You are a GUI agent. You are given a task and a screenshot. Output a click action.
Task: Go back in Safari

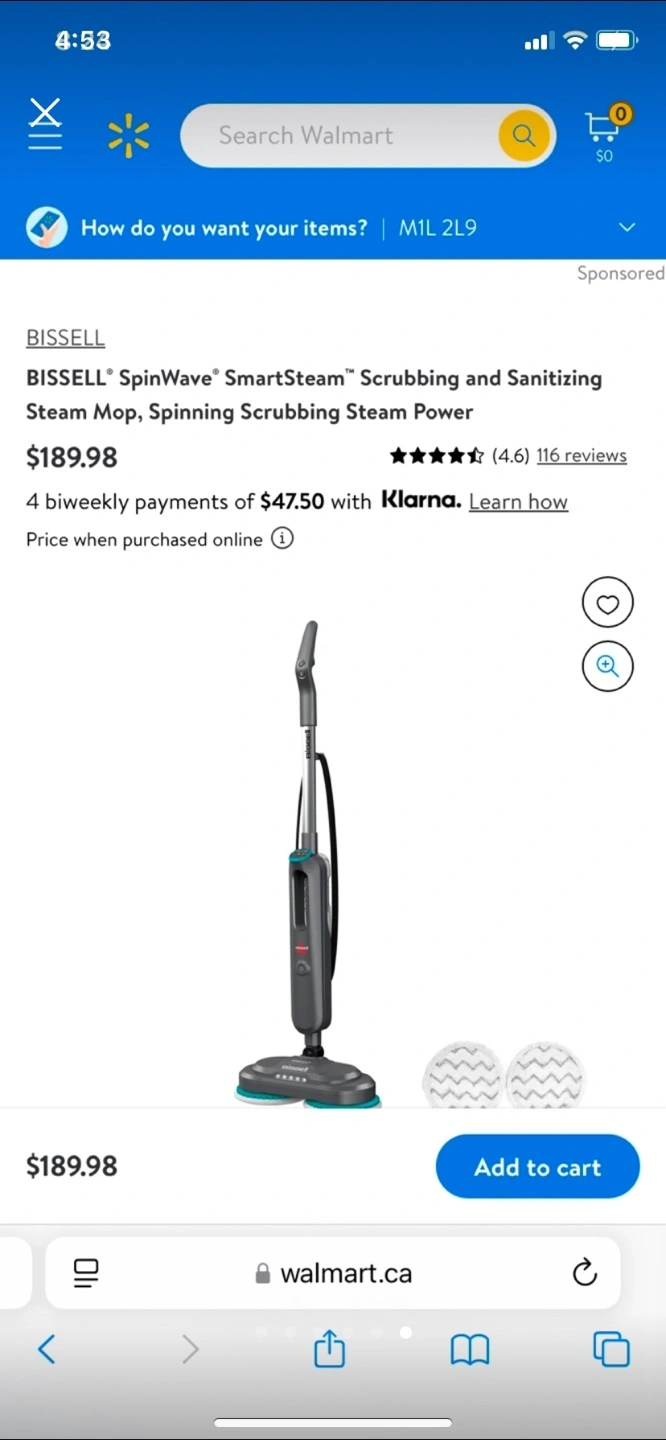(x=46, y=1350)
